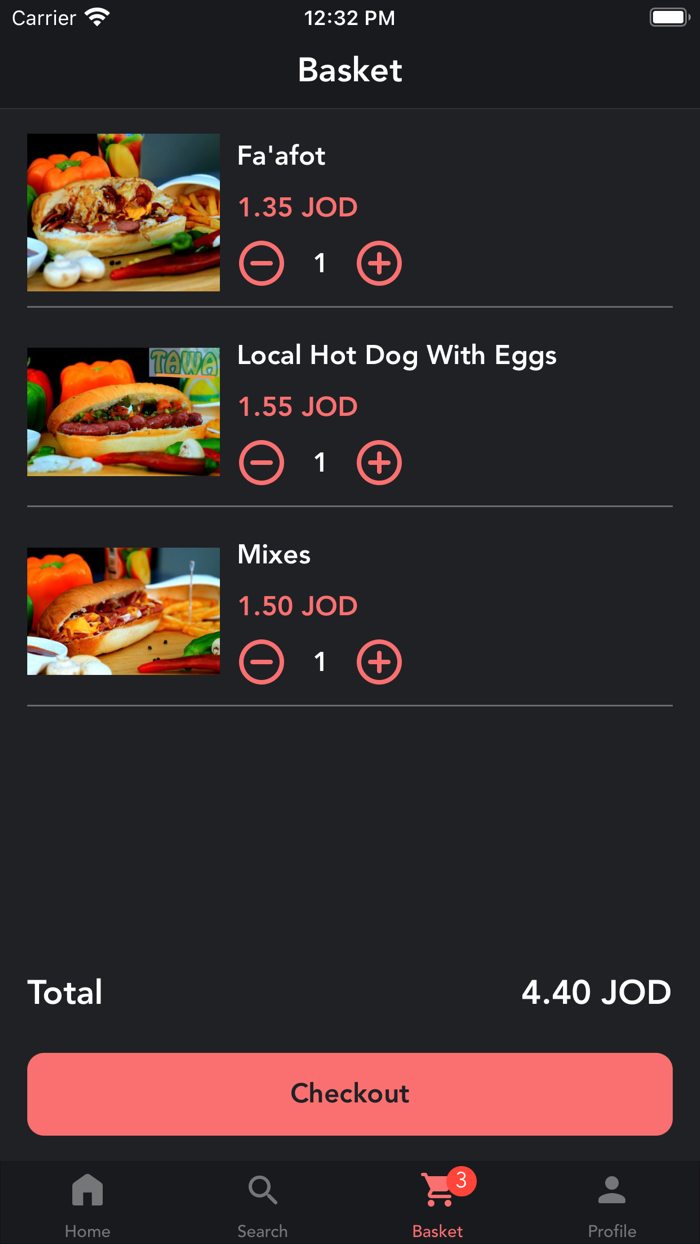Reduce Local Hot Dog With Eggs quantity

[x=262, y=463]
